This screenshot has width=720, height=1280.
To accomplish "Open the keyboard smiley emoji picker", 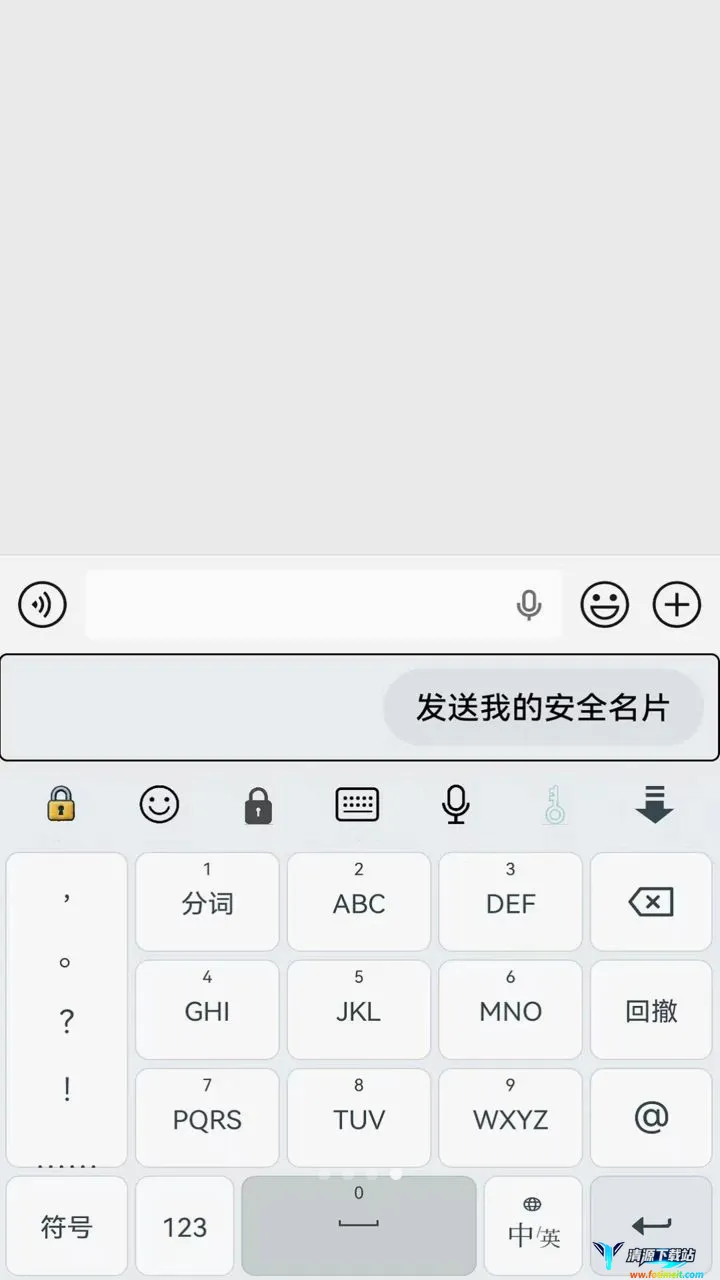I will 159,804.
